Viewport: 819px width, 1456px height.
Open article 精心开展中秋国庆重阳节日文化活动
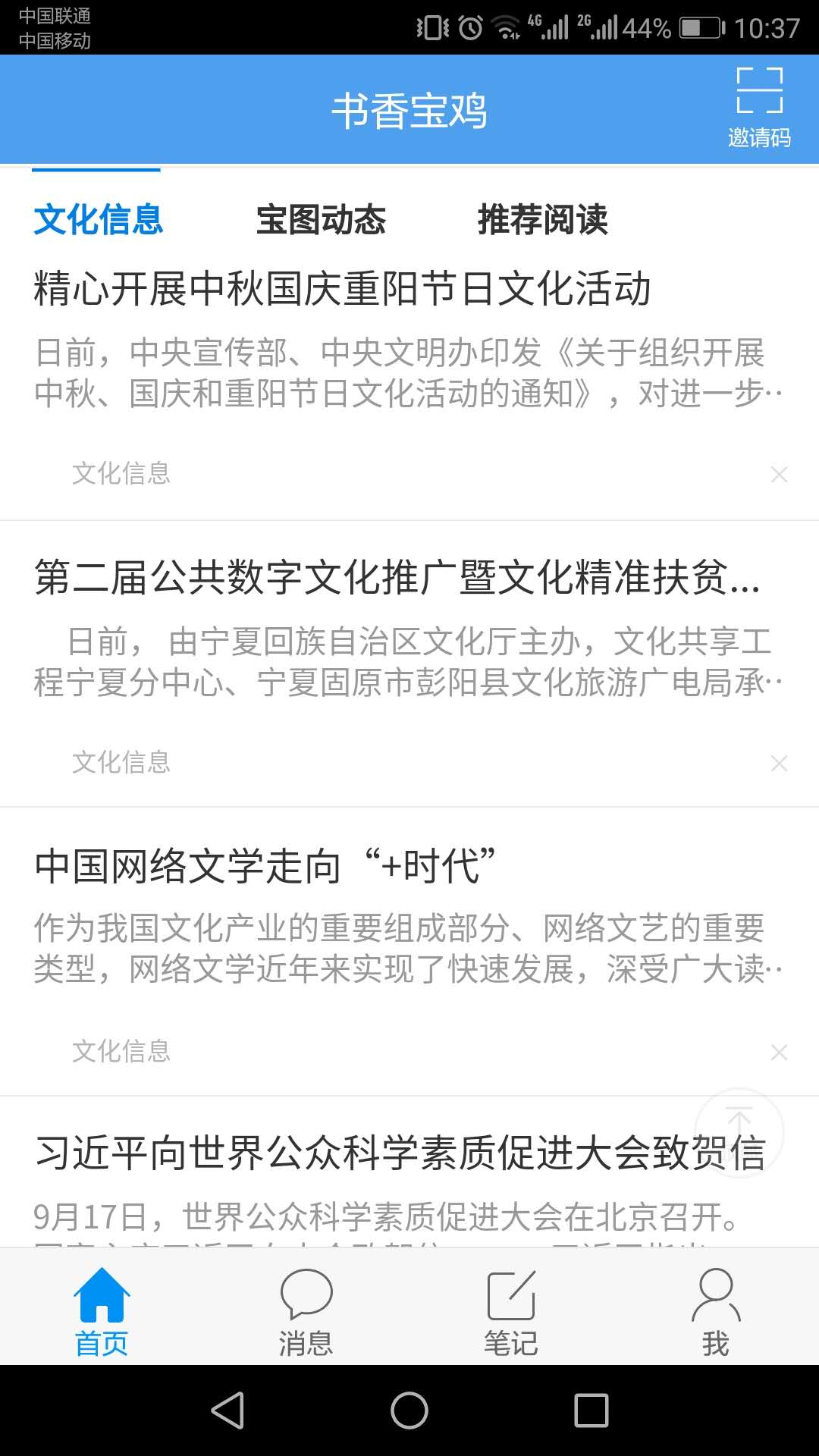click(x=343, y=289)
